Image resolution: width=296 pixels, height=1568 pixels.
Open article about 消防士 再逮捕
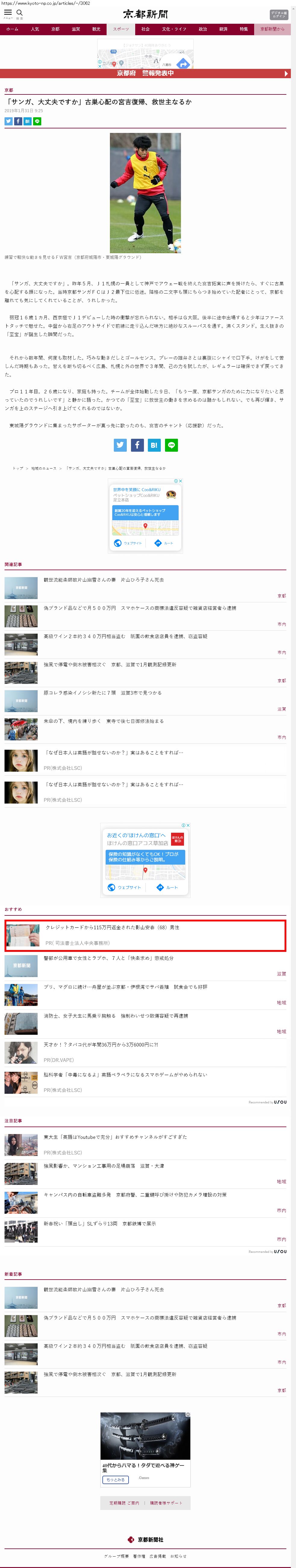click(116, 1015)
